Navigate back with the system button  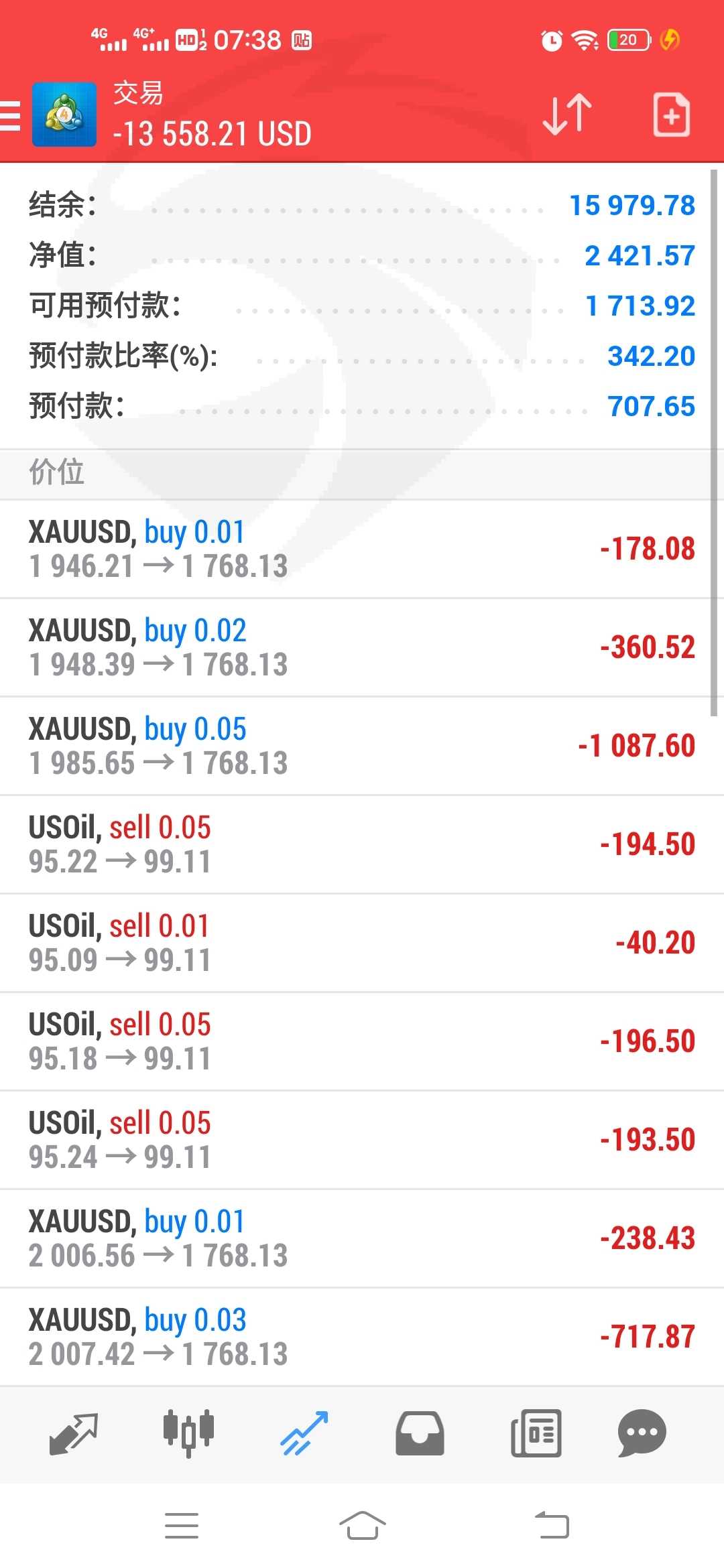point(552,1526)
